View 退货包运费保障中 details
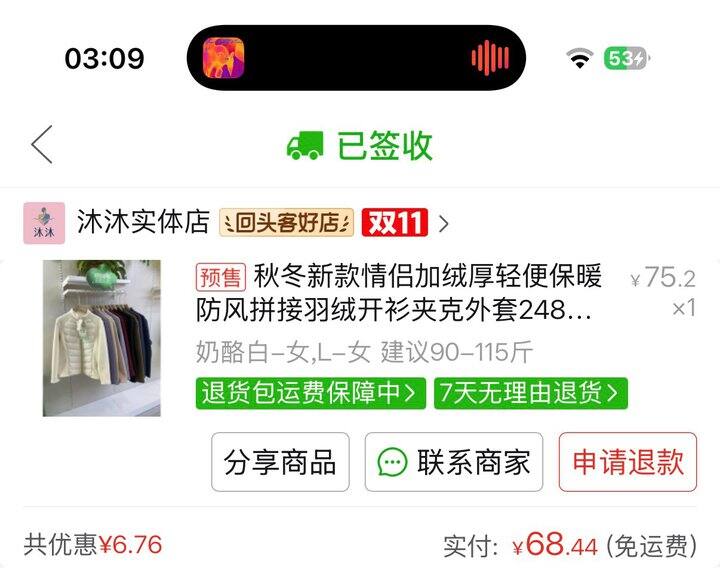 tap(309, 393)
